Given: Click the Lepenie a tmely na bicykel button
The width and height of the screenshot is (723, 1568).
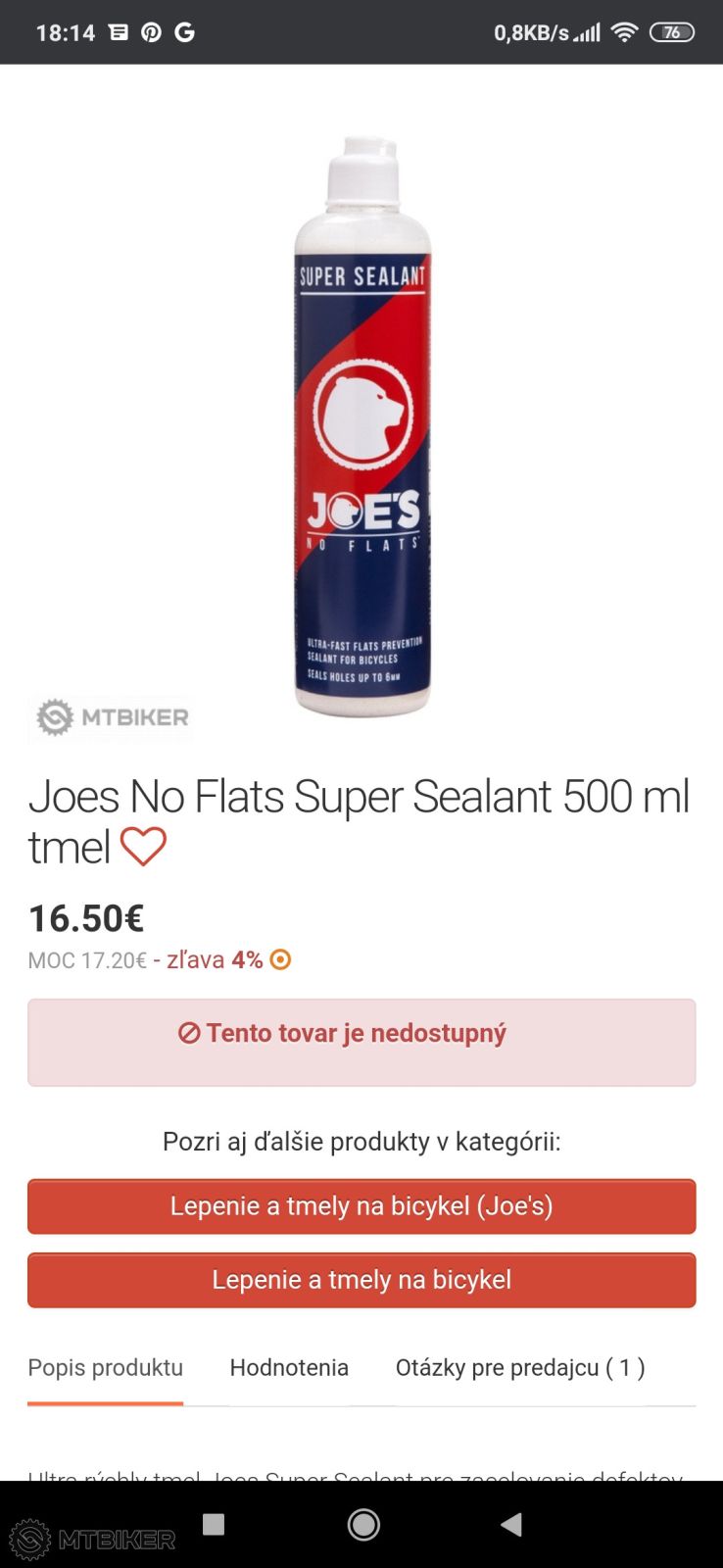Looking at the screenshot, I should coord(361,1280).
